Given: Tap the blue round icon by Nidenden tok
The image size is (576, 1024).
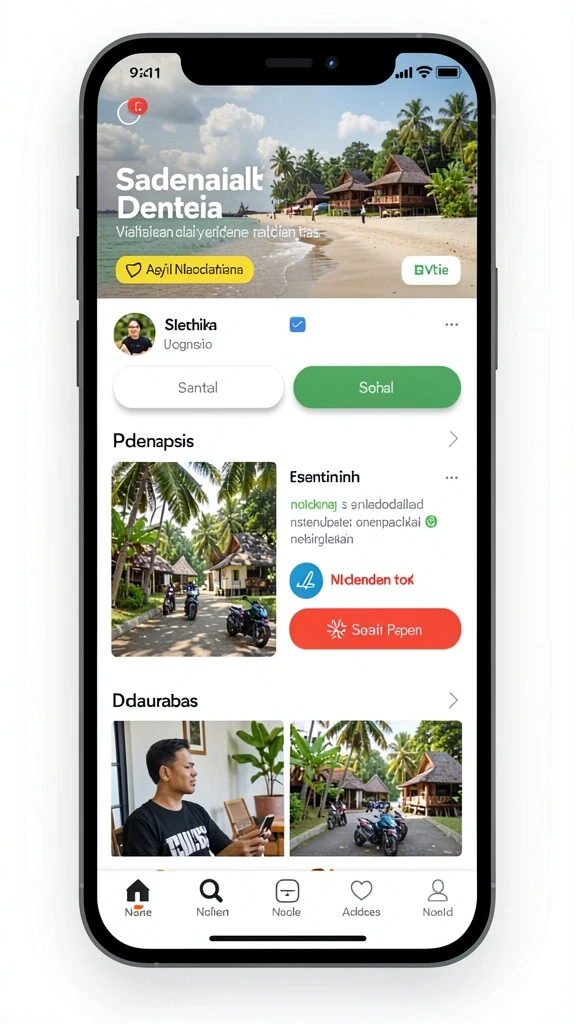Looking at the screenshot, I should pos(306,580).
